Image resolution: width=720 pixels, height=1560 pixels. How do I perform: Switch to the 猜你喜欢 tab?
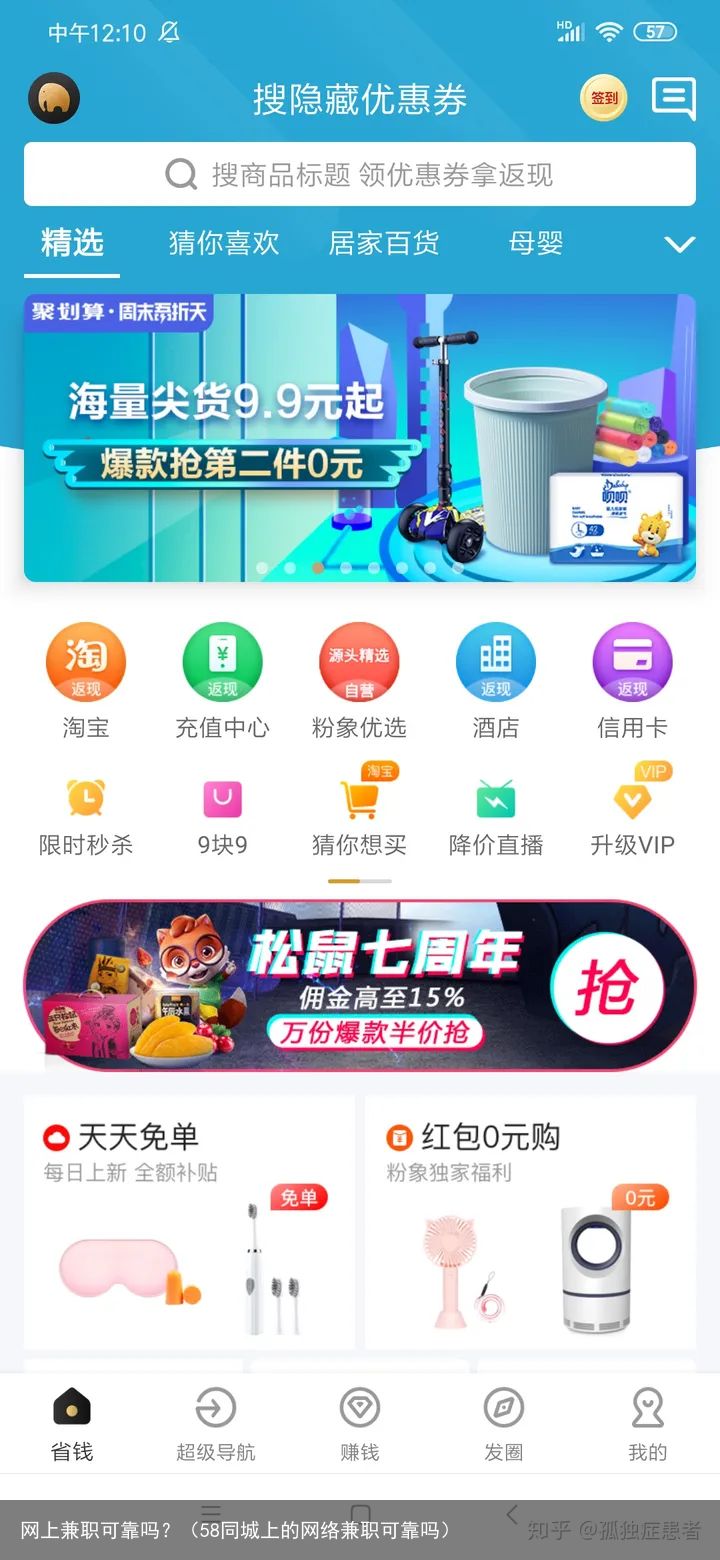(224, 243)
